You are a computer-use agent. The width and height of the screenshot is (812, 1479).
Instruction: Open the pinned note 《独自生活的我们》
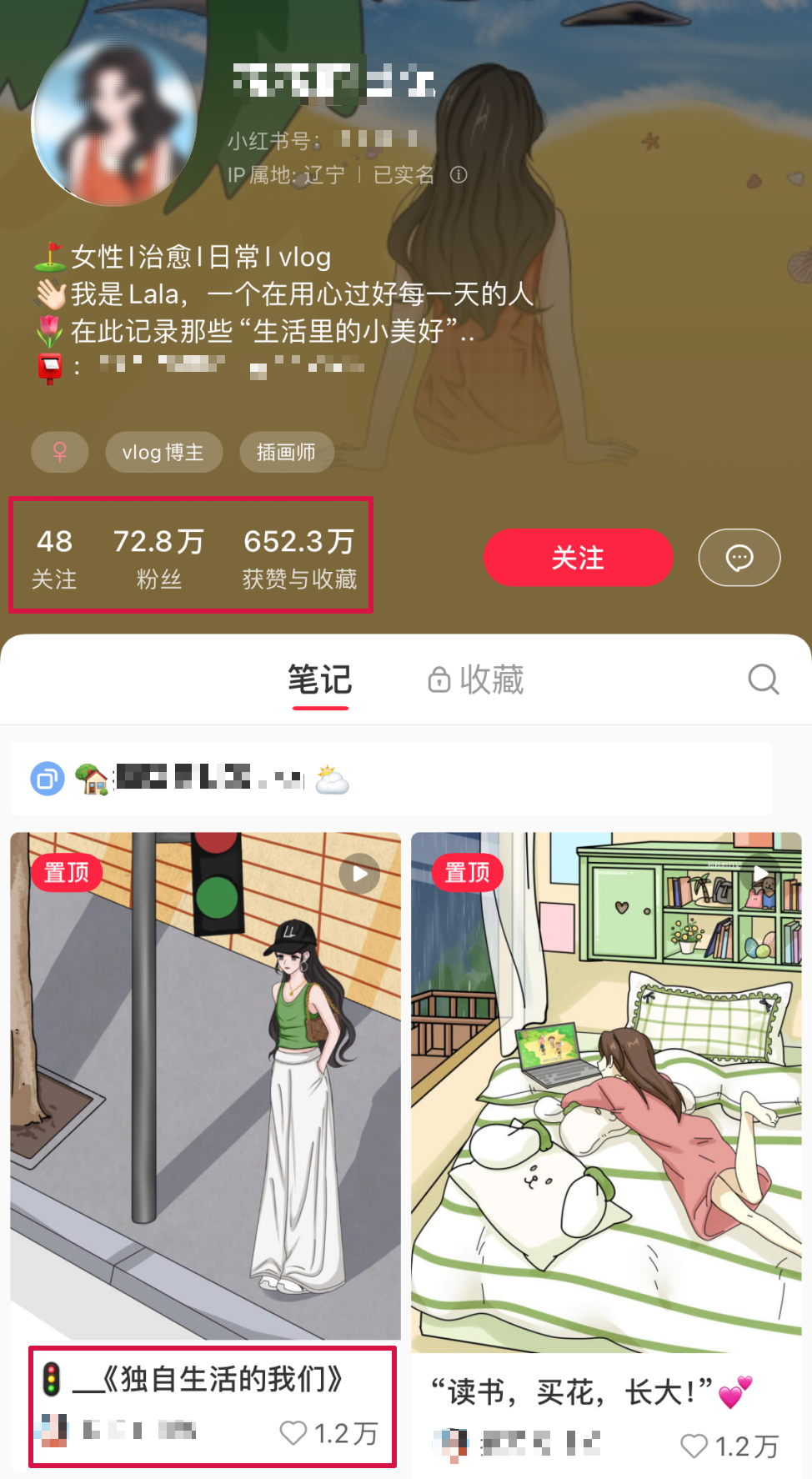click(x=205, y=1084)
